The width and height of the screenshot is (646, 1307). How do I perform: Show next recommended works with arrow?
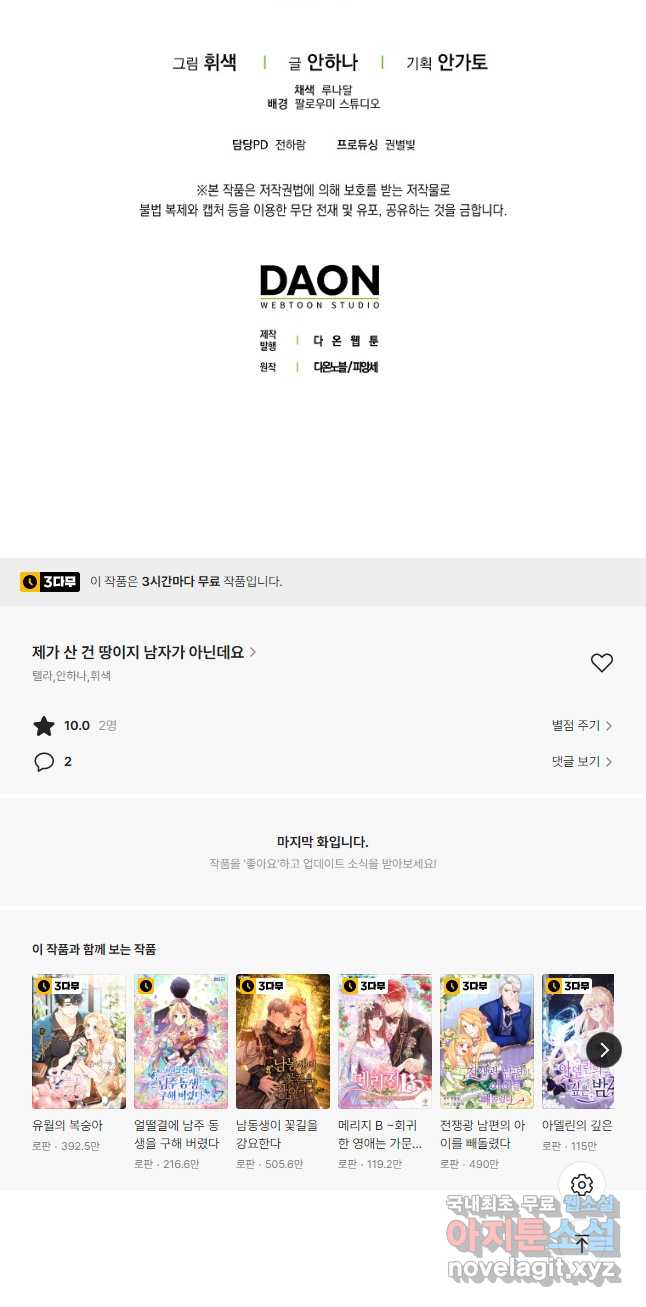coord(604,1049)
